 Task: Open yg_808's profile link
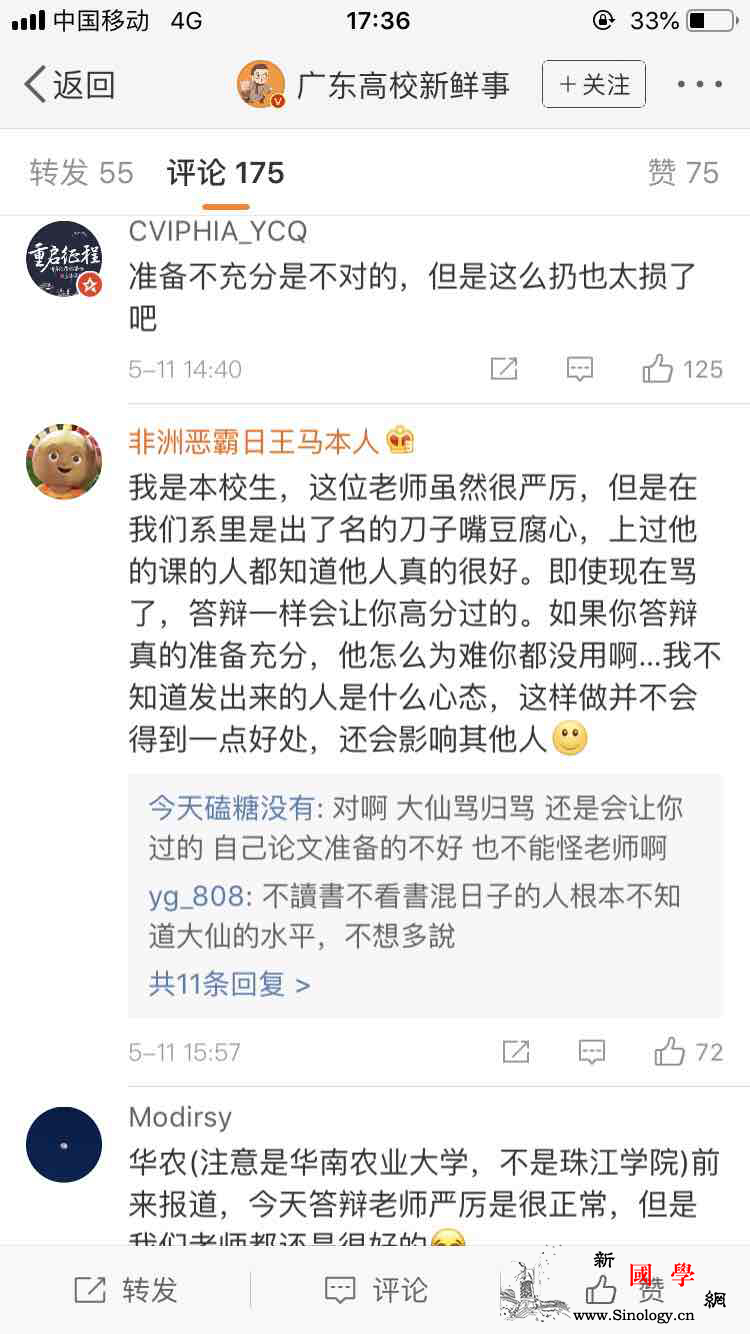pyautogui.click(x=179, y=898)
